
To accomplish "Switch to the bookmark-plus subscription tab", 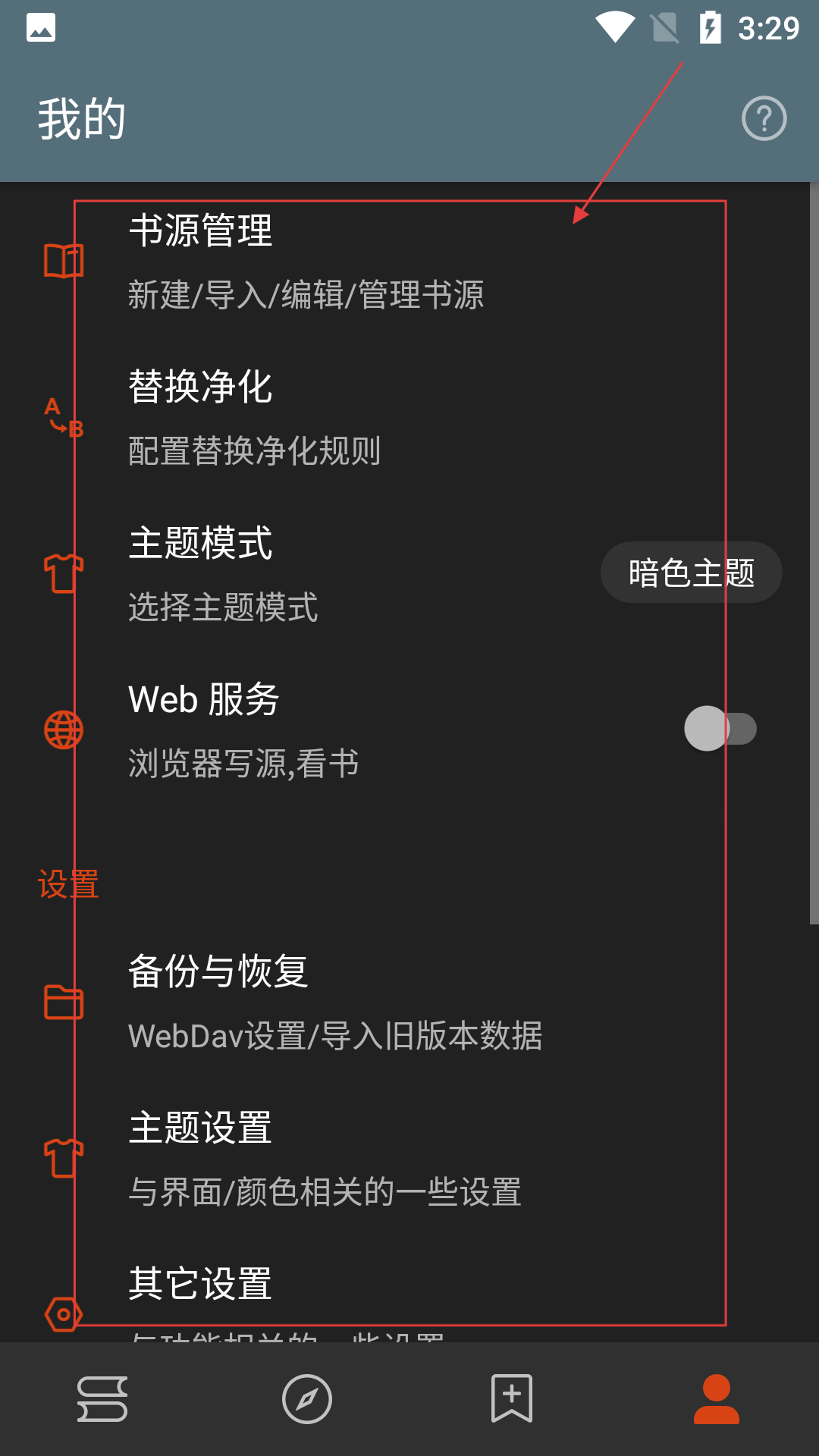I will pos(512,1398).
